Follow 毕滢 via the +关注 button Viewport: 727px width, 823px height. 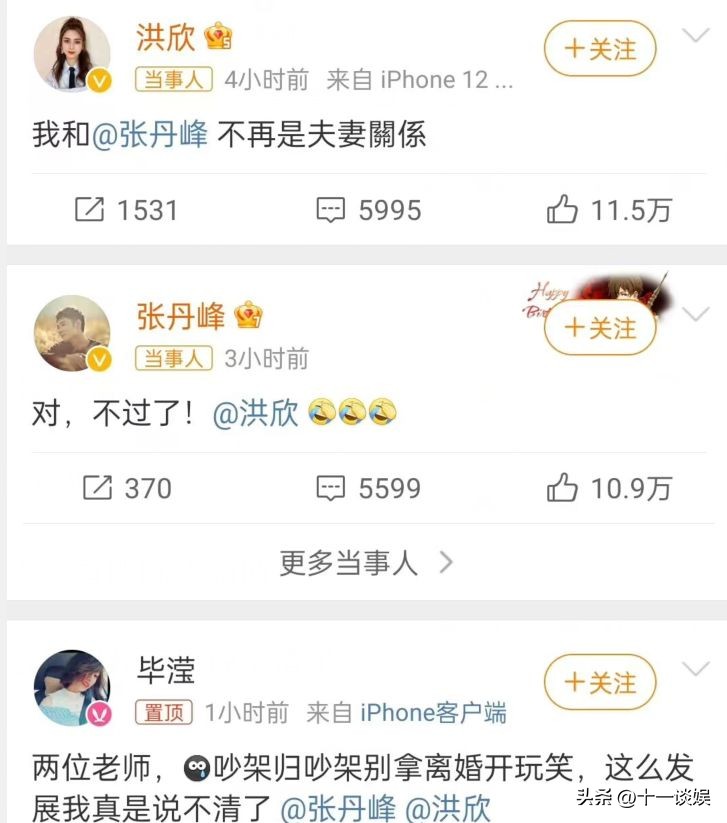coord(598,681)
